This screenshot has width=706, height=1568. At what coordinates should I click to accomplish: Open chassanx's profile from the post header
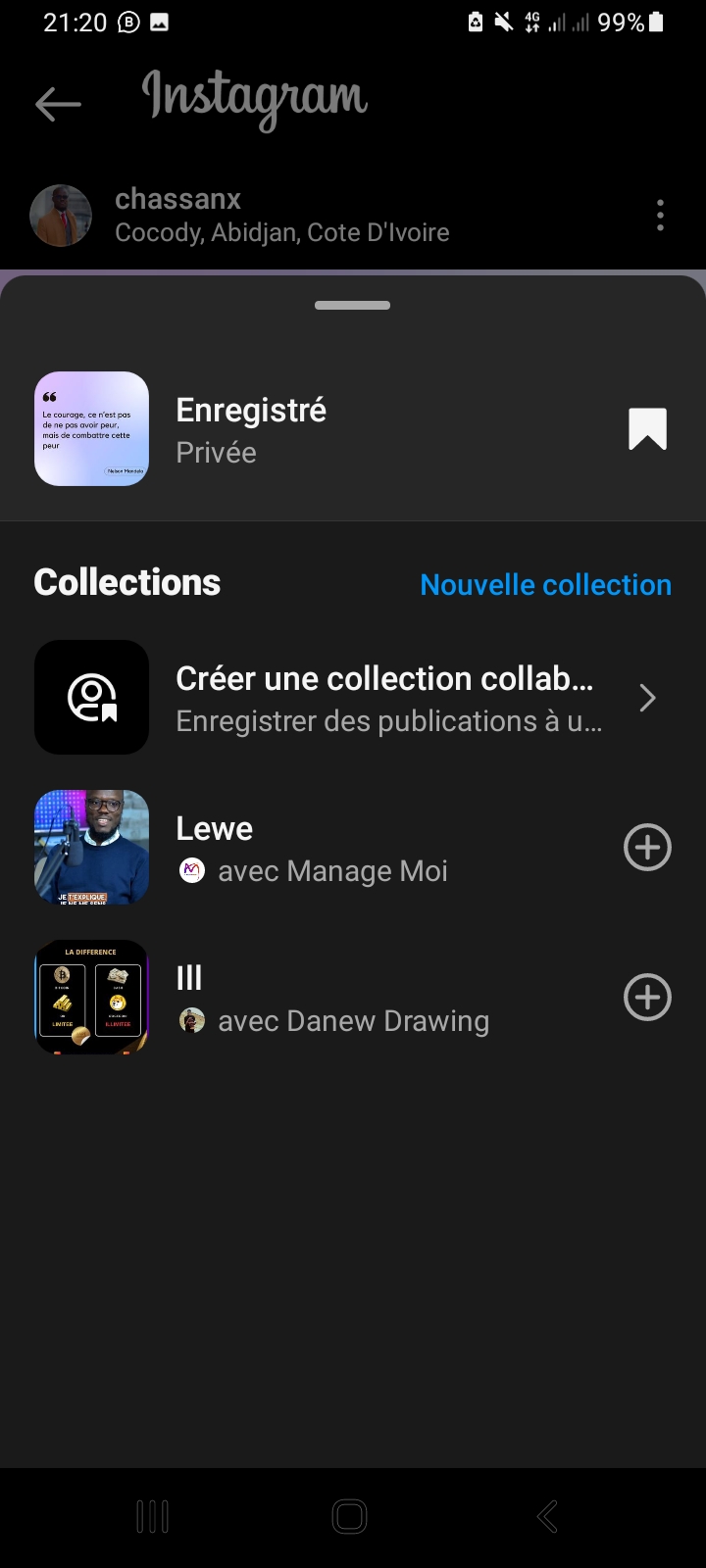pos(177,199)
